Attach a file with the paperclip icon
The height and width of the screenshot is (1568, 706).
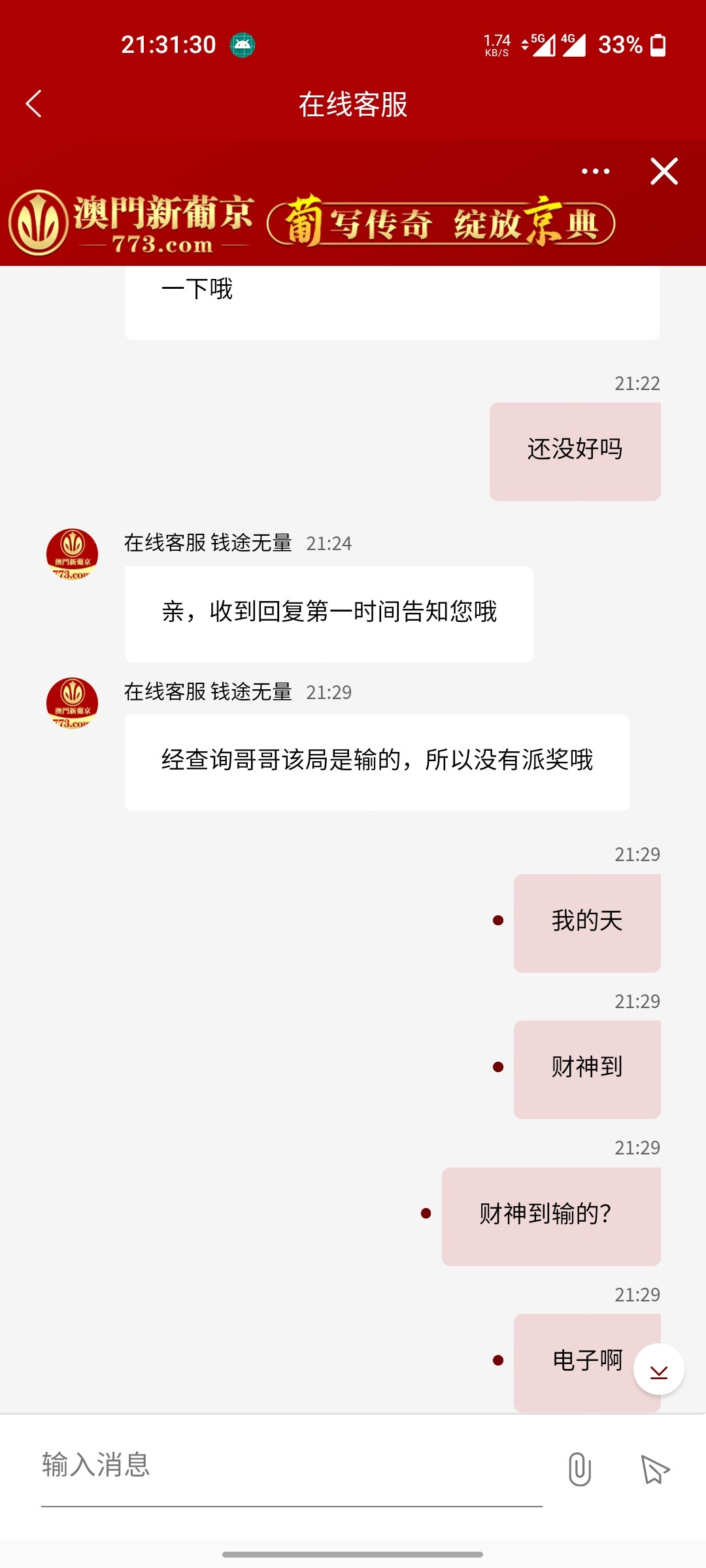pyautogui.click(x=579, y=1469)
